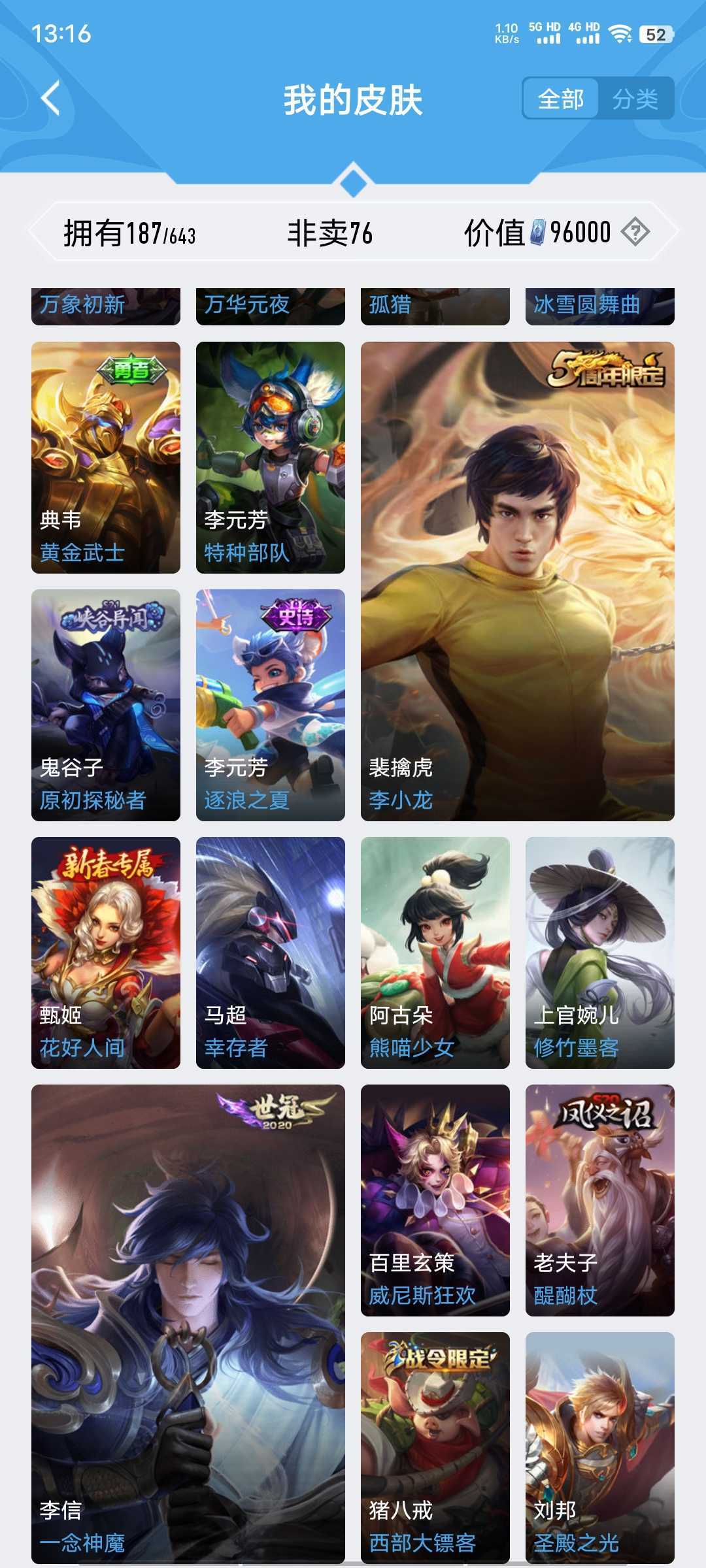Viewport: 706px width, 1568px height.
Task: Open the 冰雪圆舞曲 skin tile
Action: coord(600,306)
